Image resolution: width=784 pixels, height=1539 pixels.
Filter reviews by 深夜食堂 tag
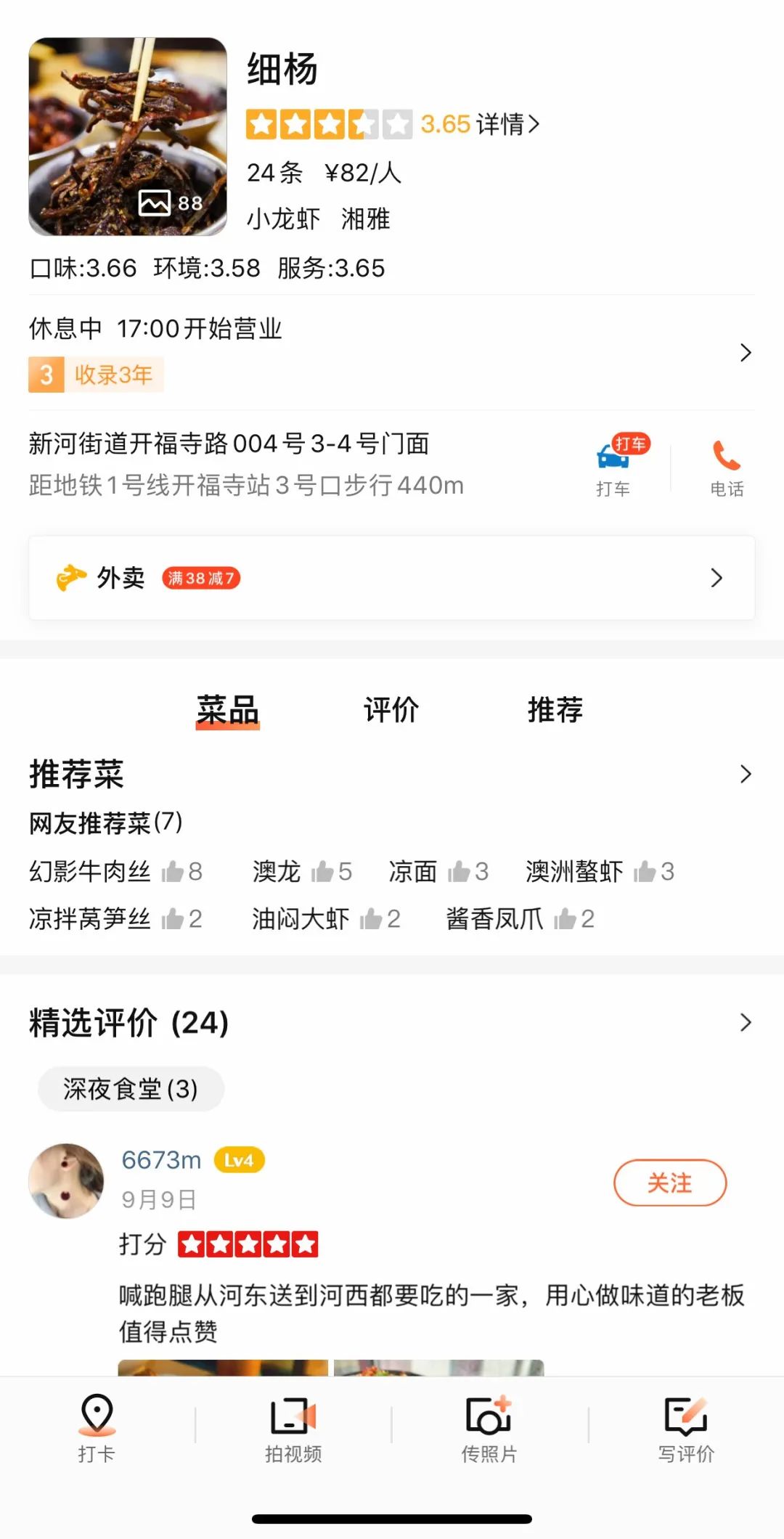pyautogui.click(x=131, y=1089)
